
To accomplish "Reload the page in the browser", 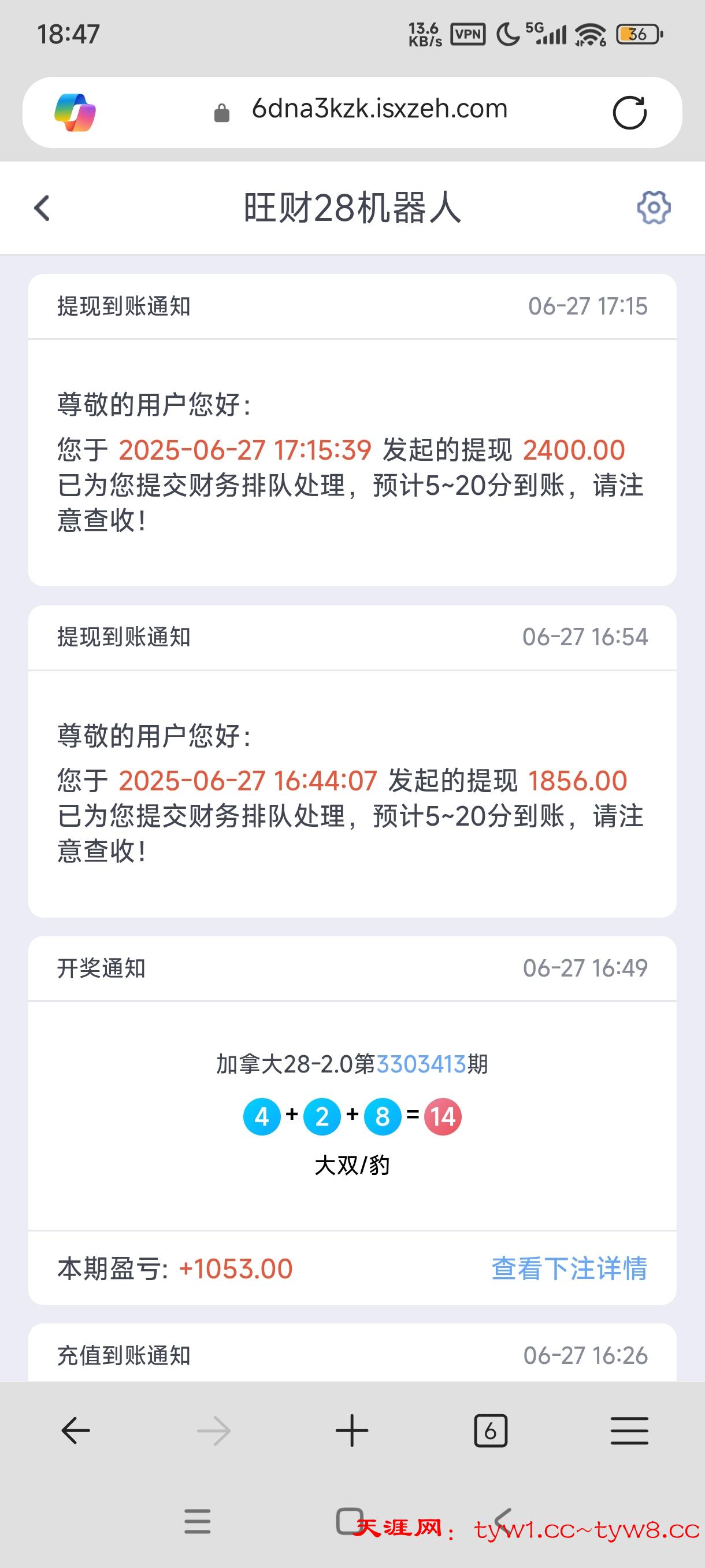I will pyautogui.click(x=629, y=113).
